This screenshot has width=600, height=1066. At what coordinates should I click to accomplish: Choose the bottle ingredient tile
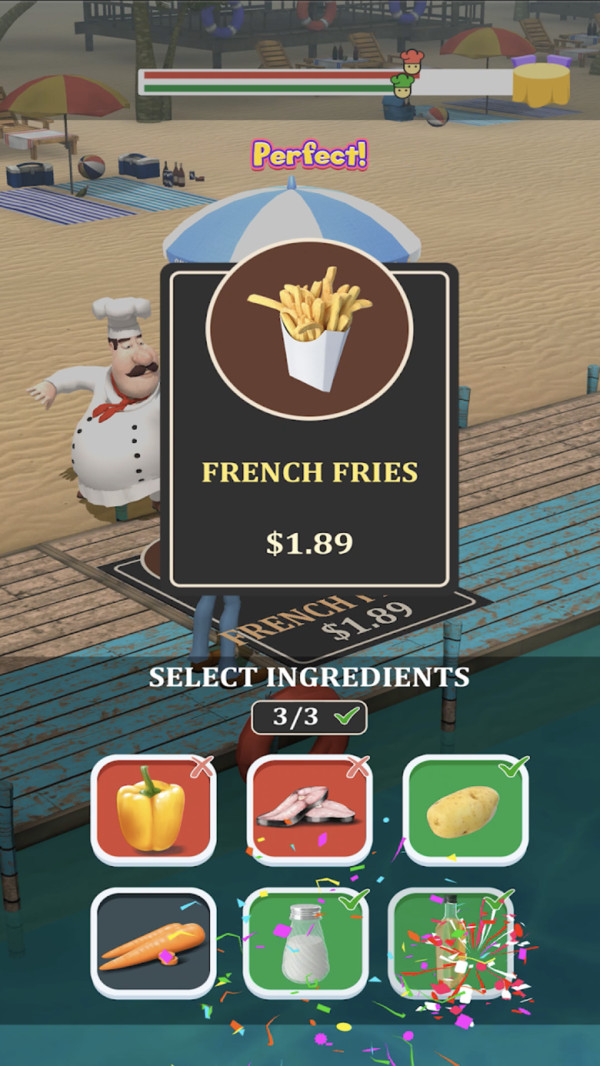pos(451,943)
